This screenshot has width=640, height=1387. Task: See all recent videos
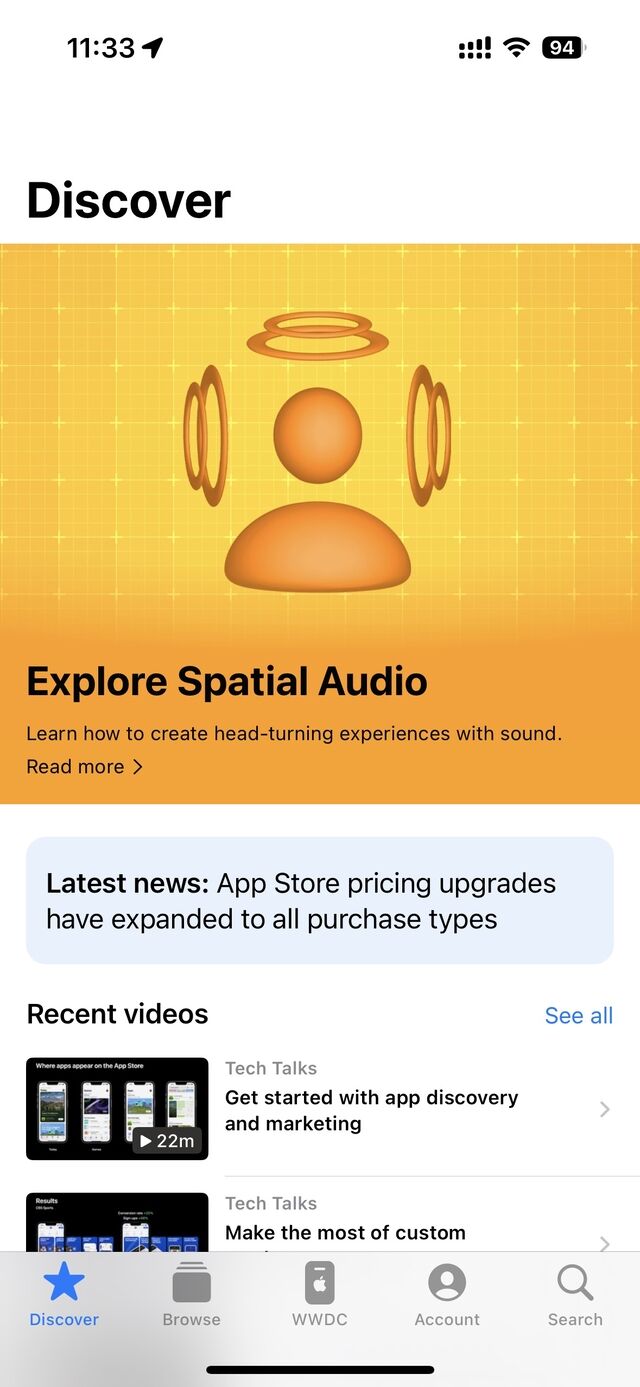click(578, 1015)
